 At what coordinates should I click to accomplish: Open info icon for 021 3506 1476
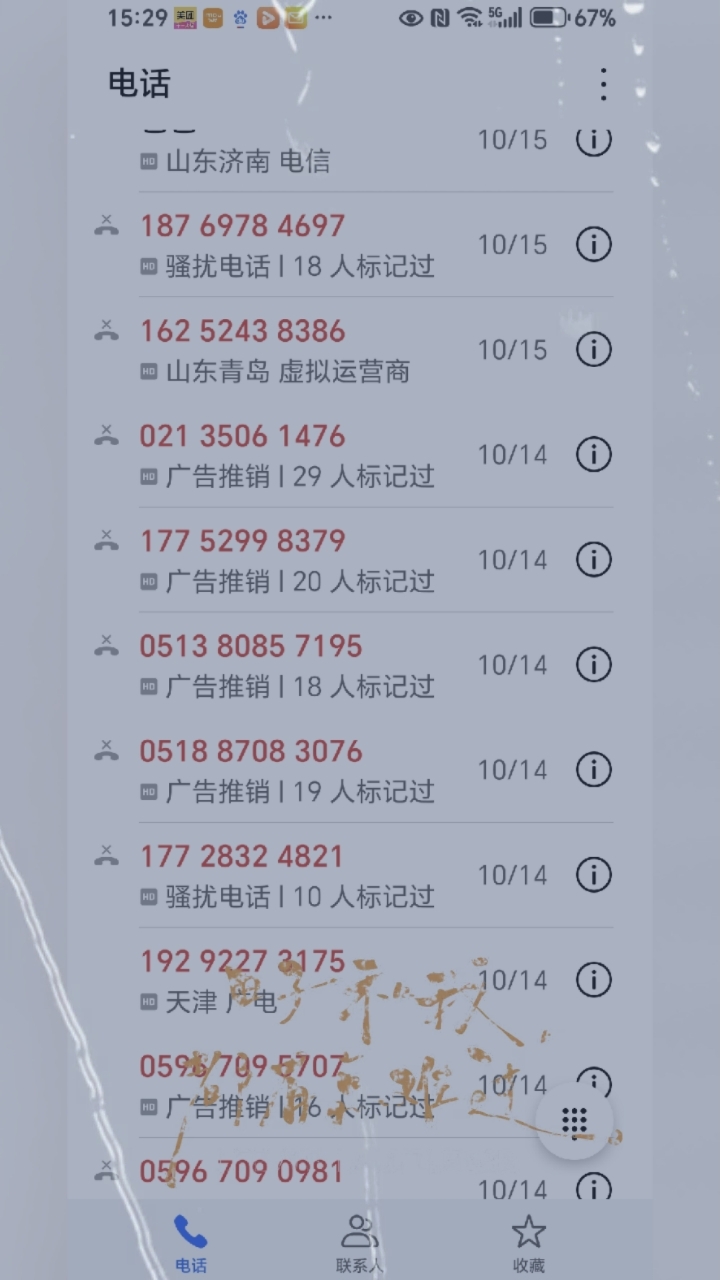(593, 454)
